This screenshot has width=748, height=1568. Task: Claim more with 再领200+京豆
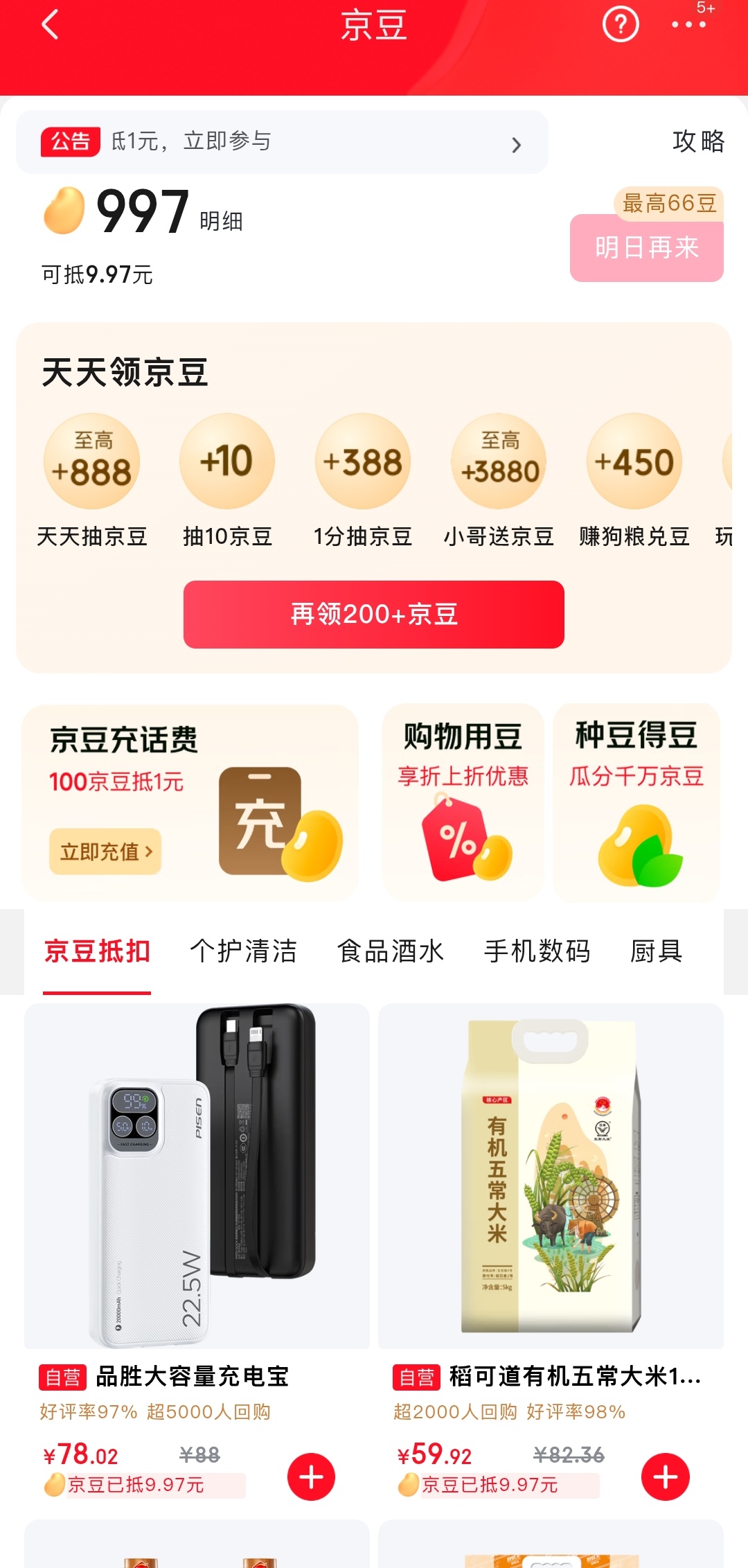(373, 615)
